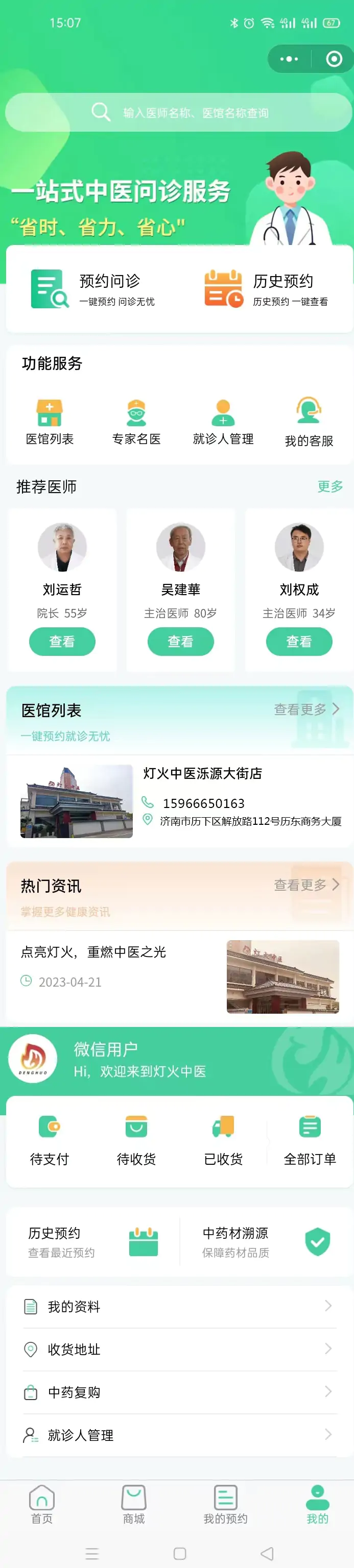Switch to the 商城 tab
The width and height of the screenshot is (354, 1568).
click(133, 1504)
